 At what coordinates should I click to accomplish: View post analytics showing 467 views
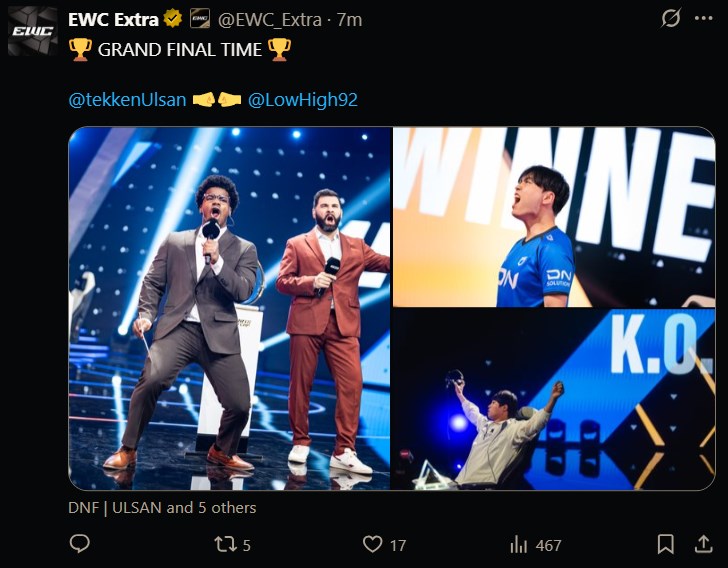coord(535,544)
